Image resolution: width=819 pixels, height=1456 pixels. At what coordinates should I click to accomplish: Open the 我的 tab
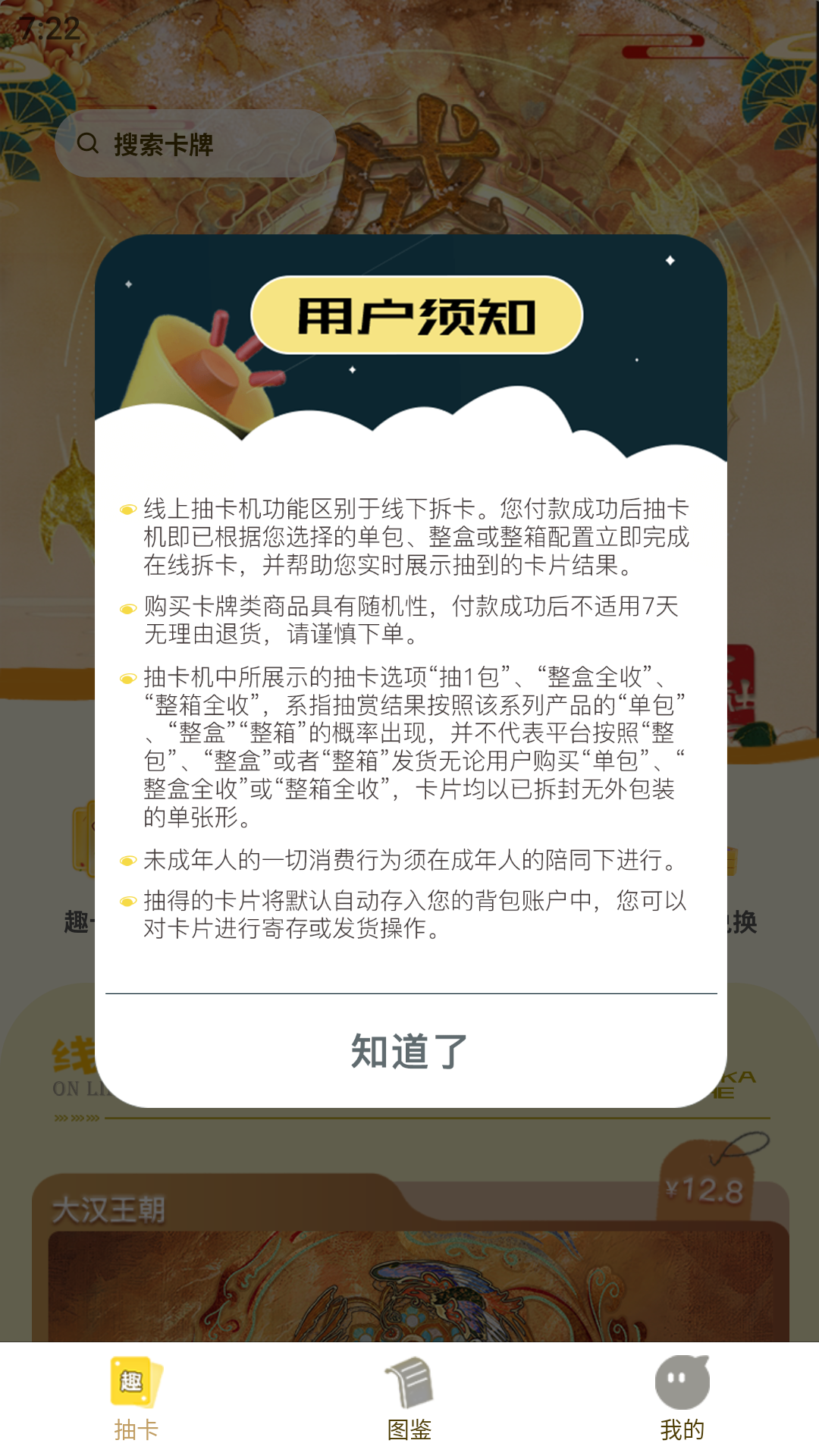(682, 1400)
